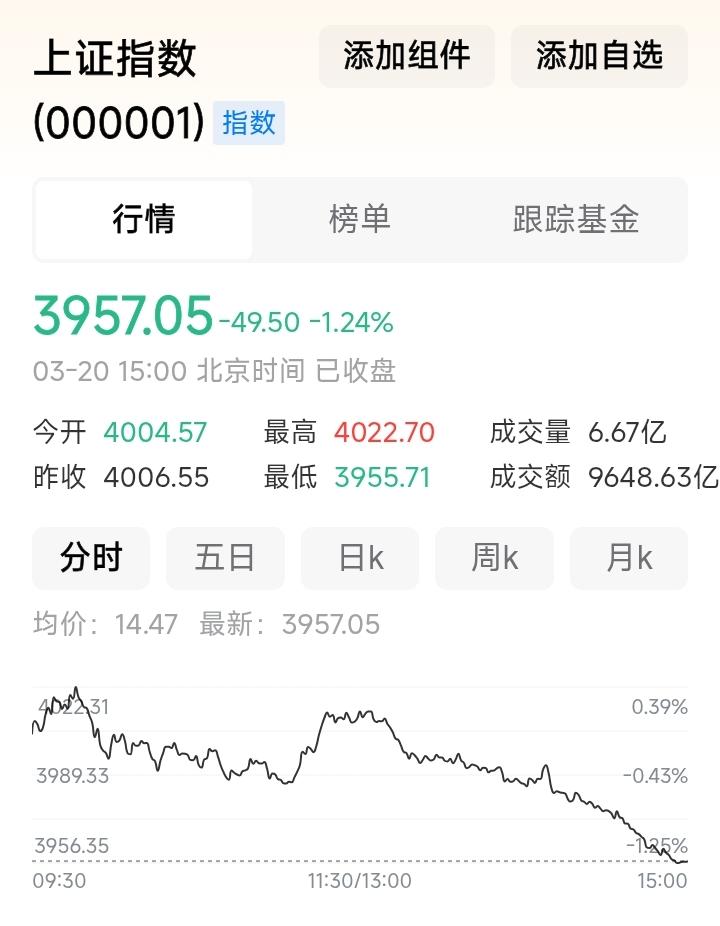Select the 周k weekly chart view
The height and width of the screenshot is (926, 720).
(x=494, y=558)
